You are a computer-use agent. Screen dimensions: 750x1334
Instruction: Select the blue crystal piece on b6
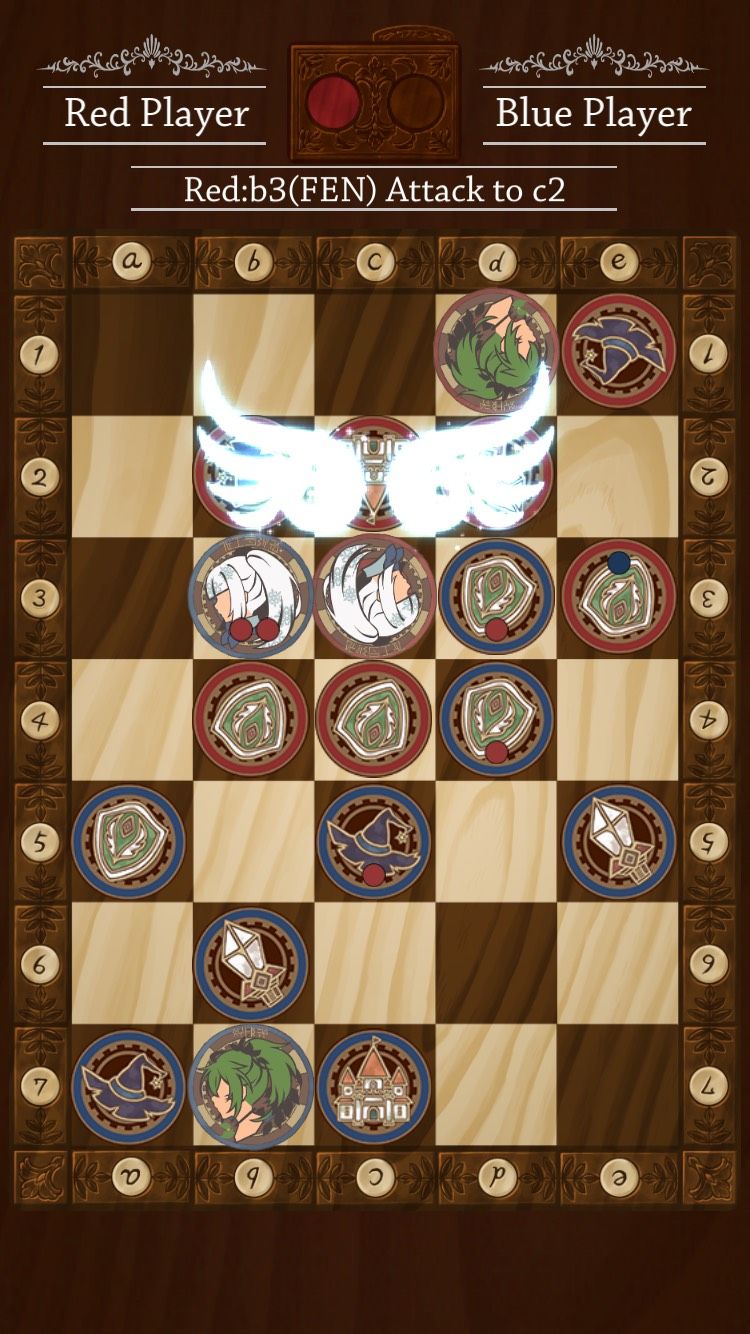(x=251, y=964)
